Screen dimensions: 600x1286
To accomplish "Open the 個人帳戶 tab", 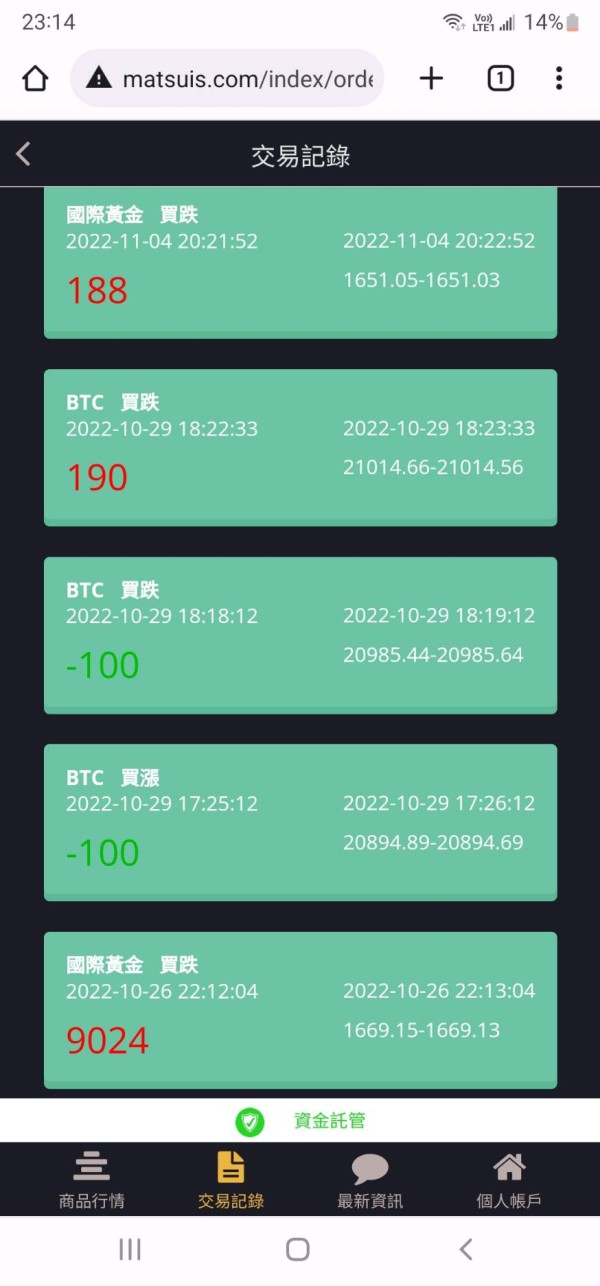I will (x=509, y=1180).
